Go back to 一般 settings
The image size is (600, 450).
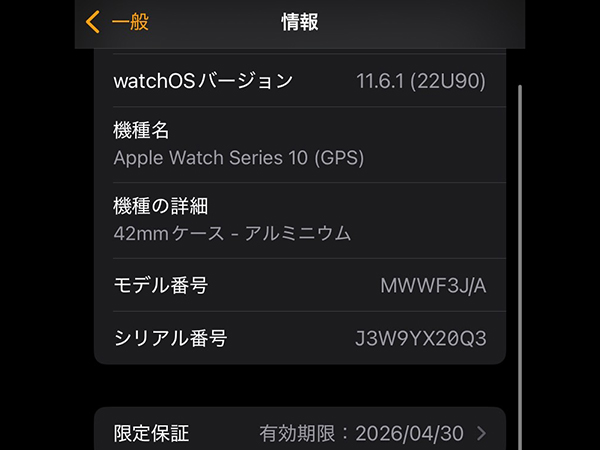118,21
